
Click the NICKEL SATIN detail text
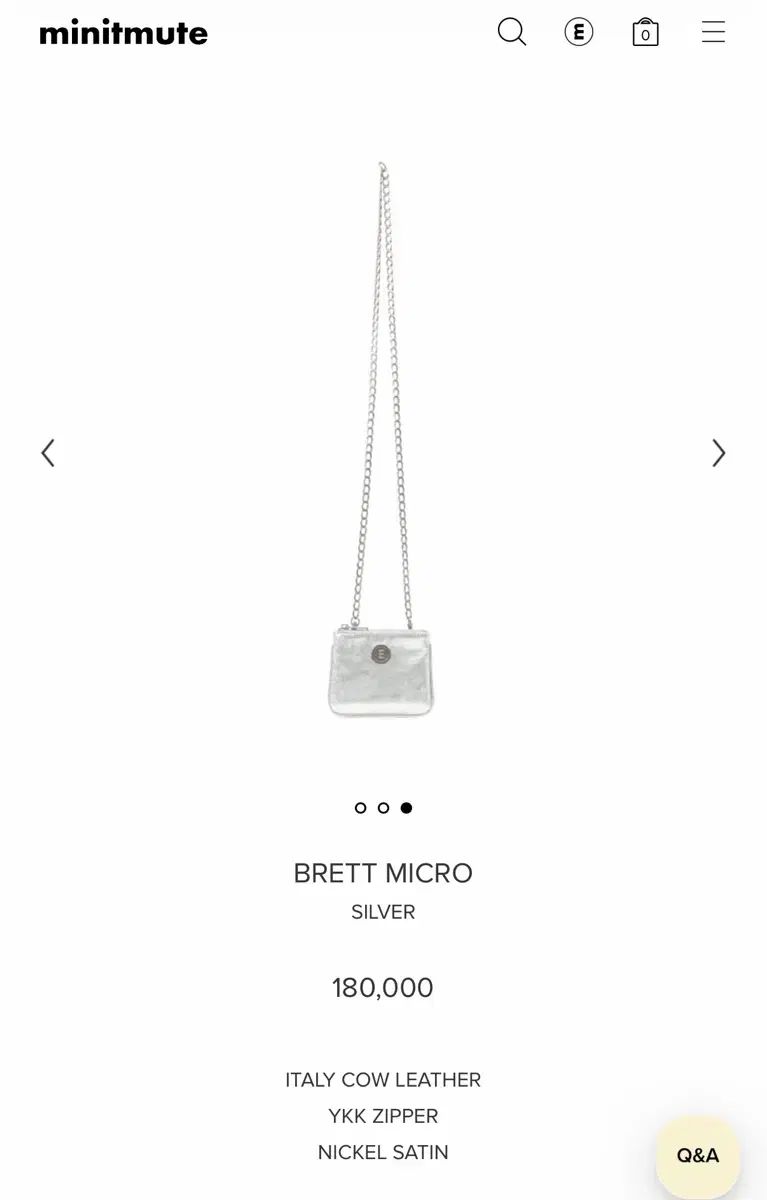tap(383, 1152)
